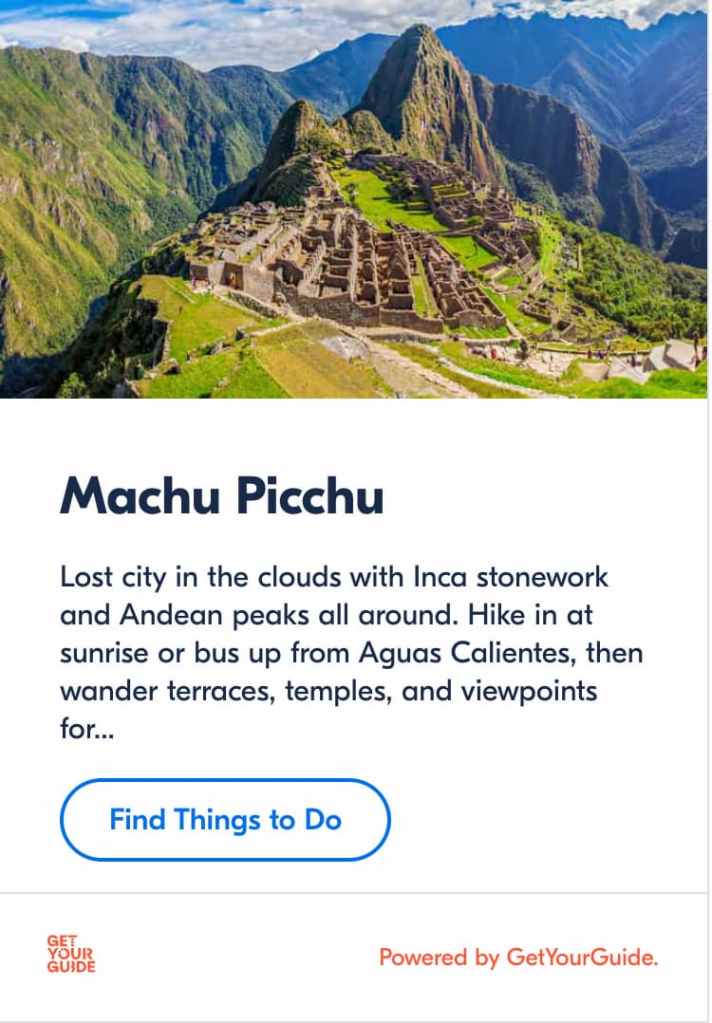Open the Machu Picchu photo card

[354, 199]
